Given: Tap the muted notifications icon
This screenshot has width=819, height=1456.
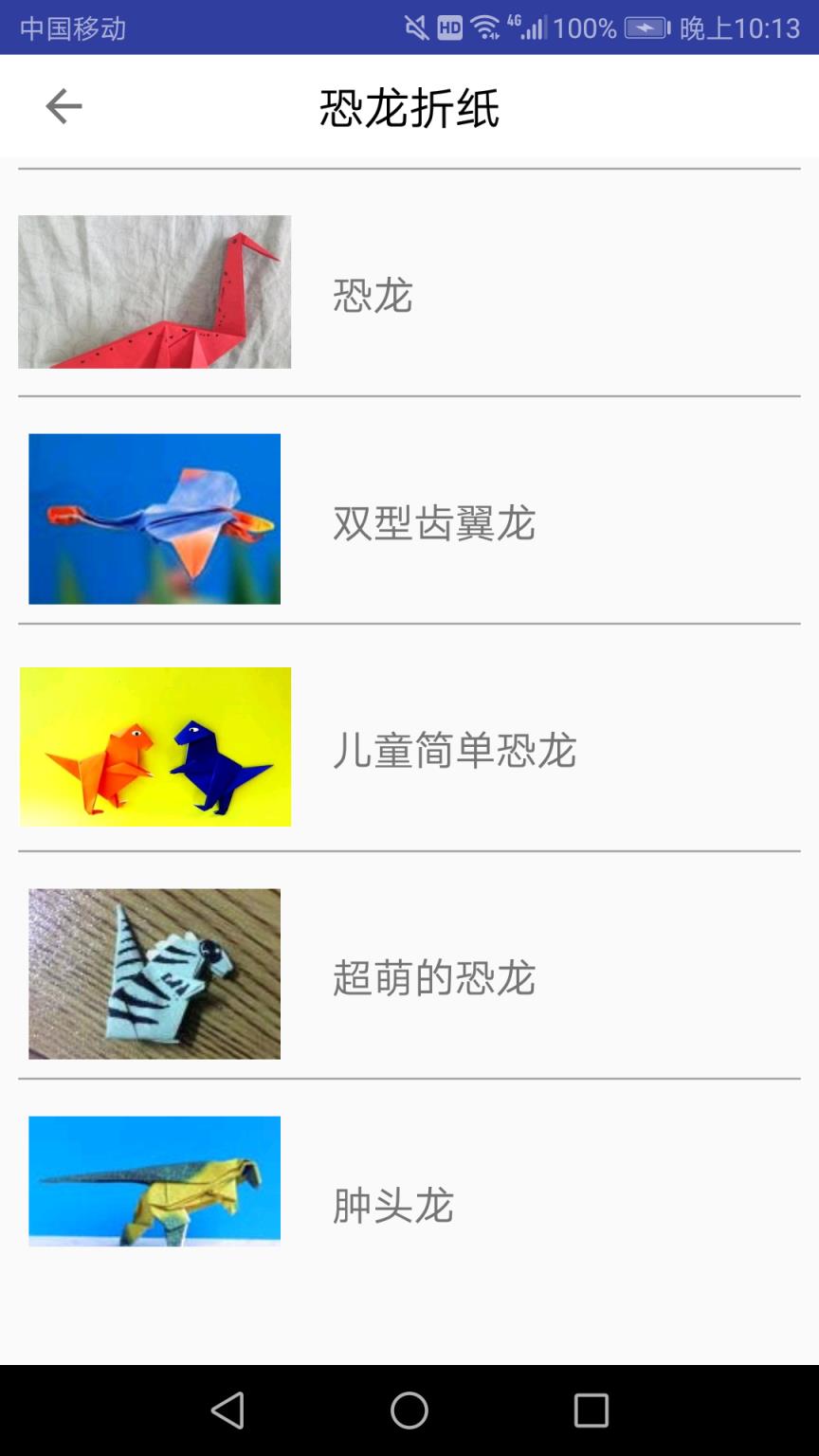Looking at the screenshot, I should tap(417, 27).
